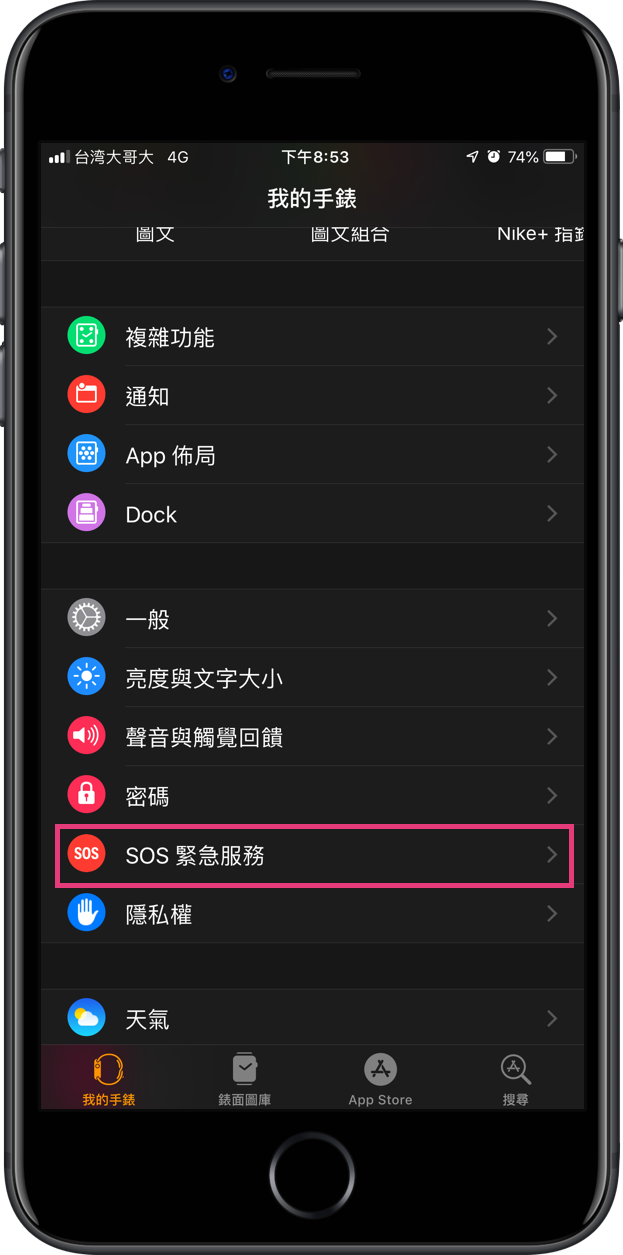Open App 佈局 settings

(x=312, y=455)
